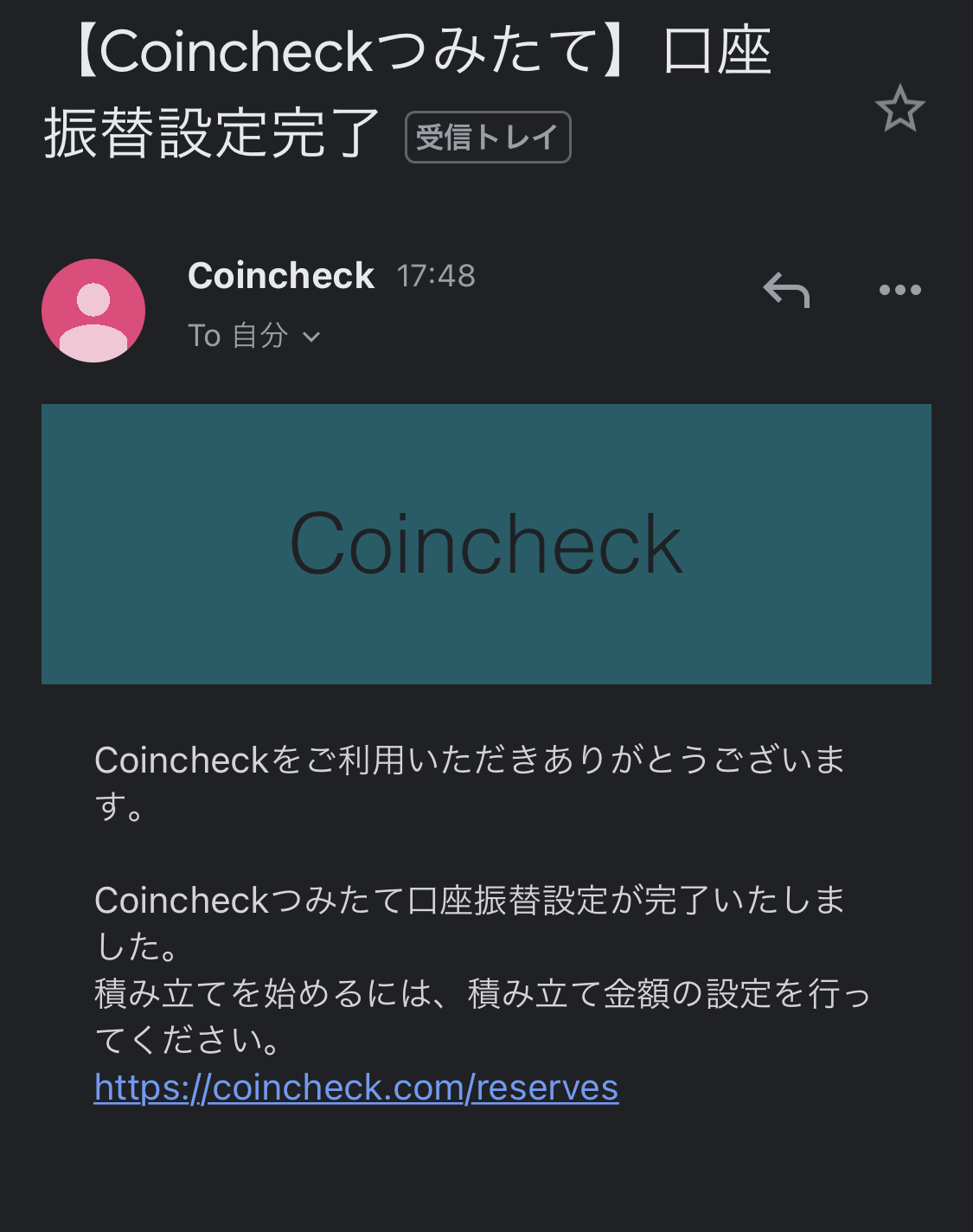
Task: Open the message overflow menu
Action: [899, 290]
